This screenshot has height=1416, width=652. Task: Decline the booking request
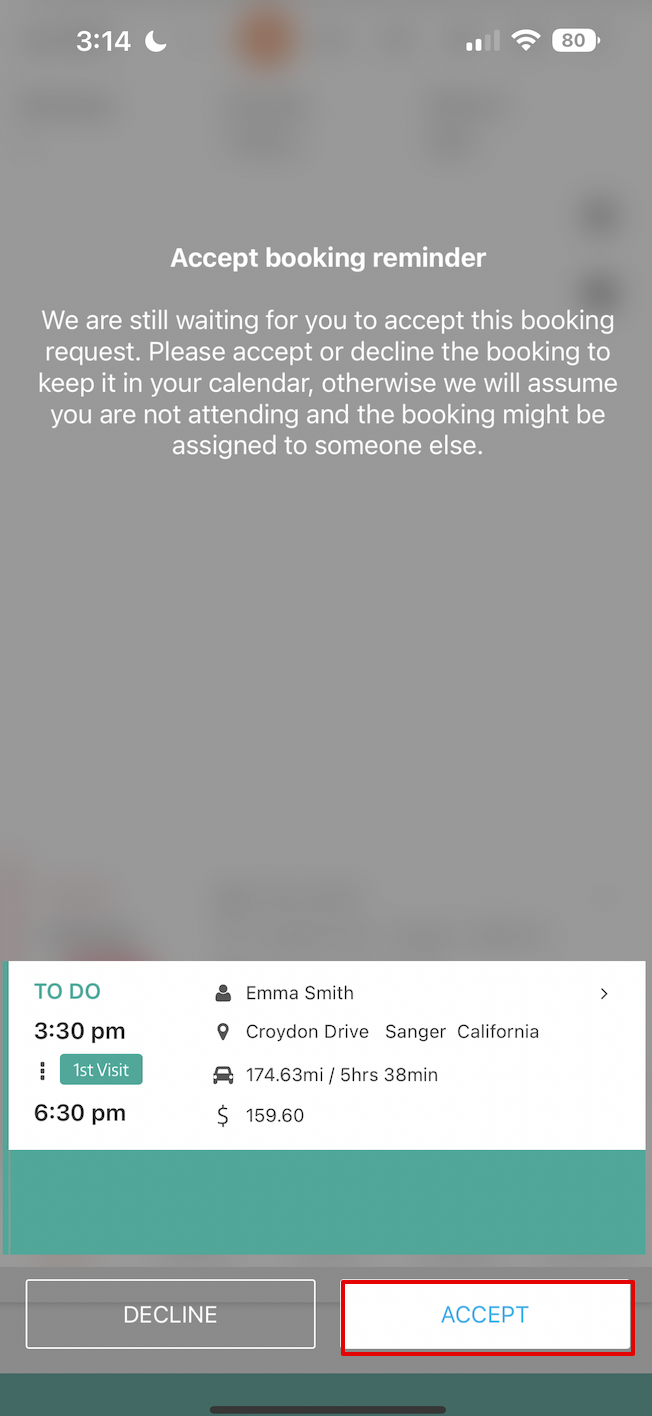tap(170, 1314)
